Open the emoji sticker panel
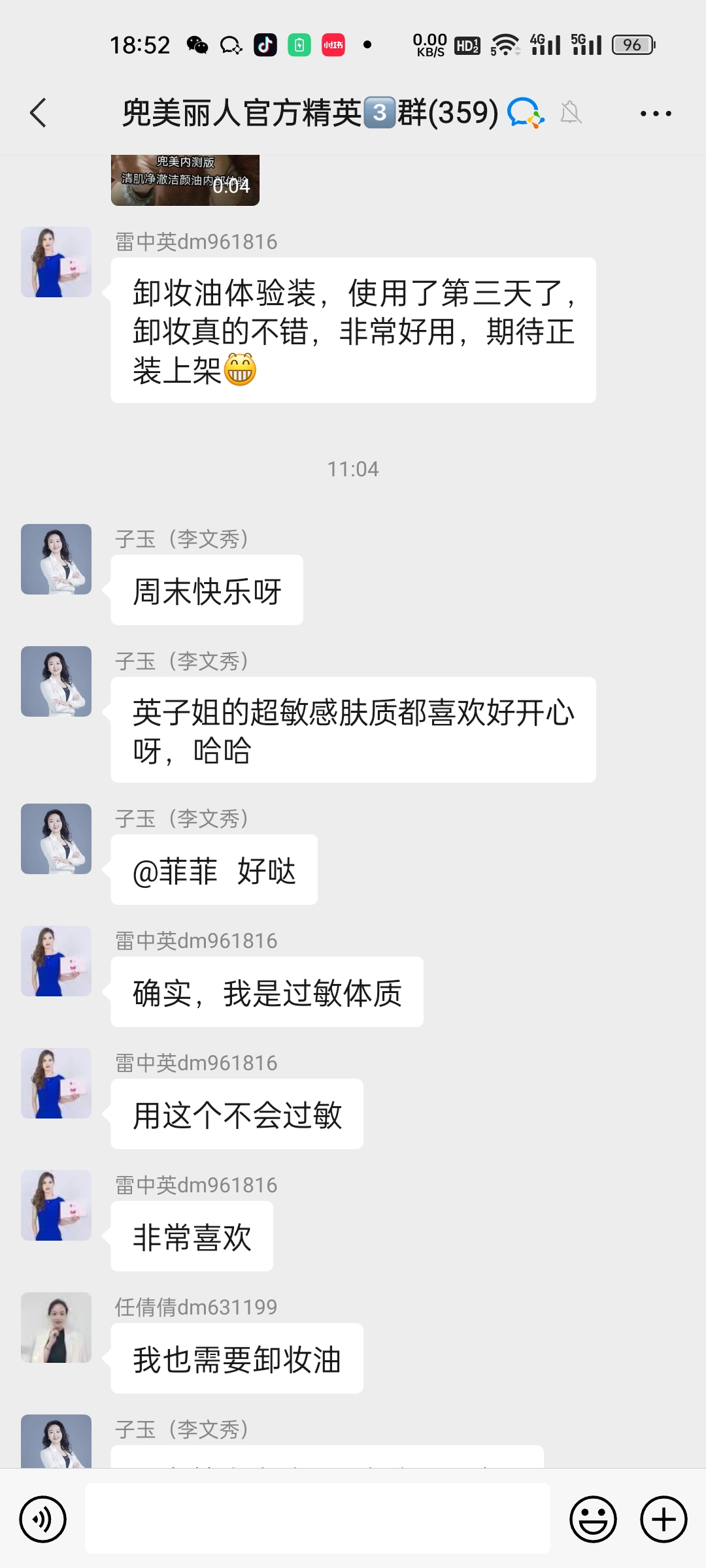The width and height of the screenshot is (706, 1568). [593, 1519]
